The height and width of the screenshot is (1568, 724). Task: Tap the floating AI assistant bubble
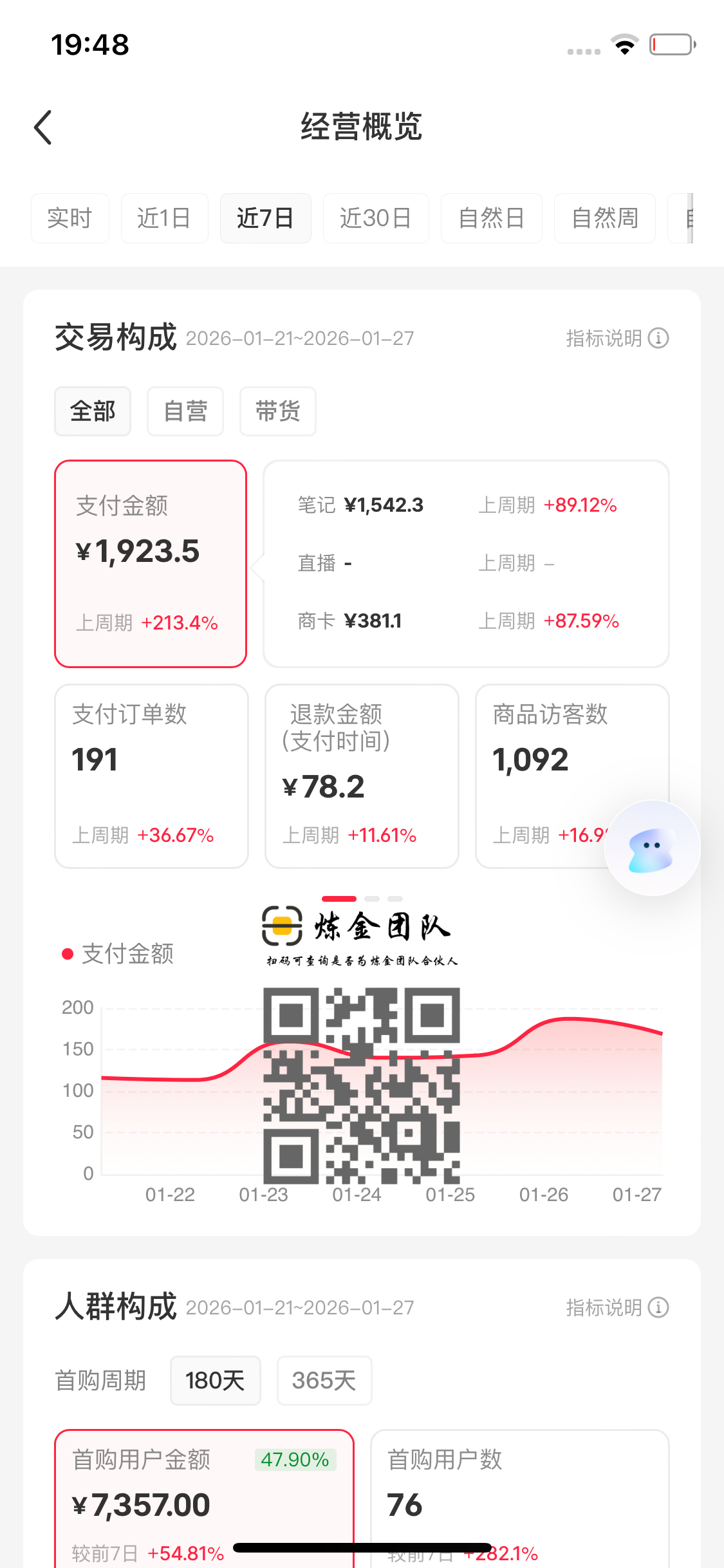coord(651,847)
